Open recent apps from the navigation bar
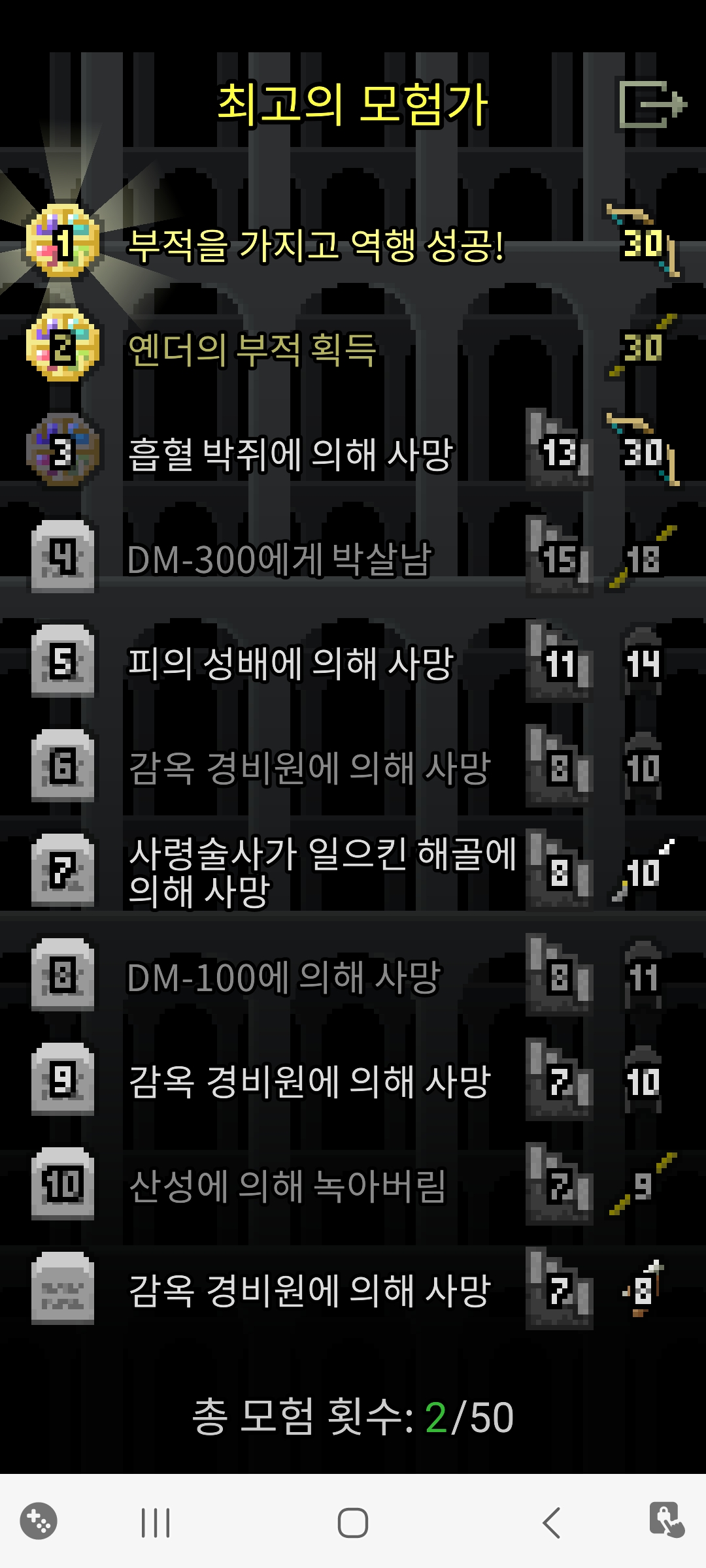This screenshot has width=706, height=1568. pyautogui.click(x=156, y=1523)
